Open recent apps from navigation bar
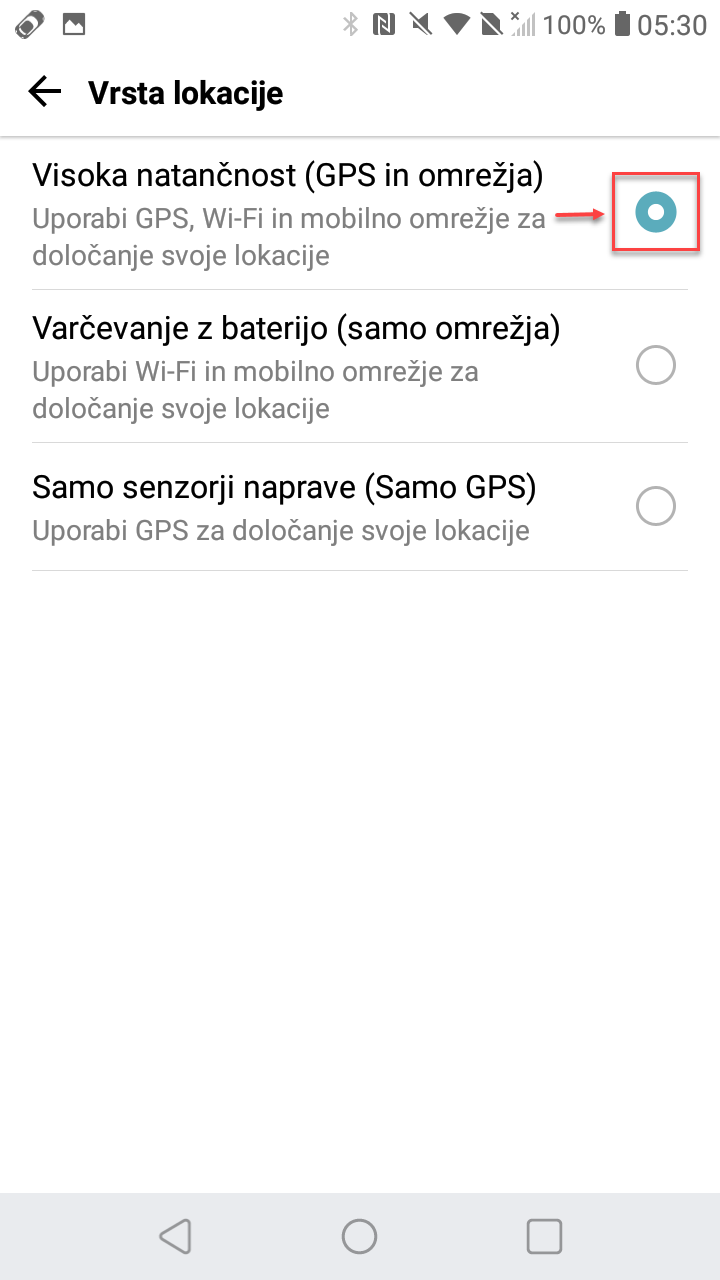This screenshot has height=1280, width=720. coord(544,1237)
